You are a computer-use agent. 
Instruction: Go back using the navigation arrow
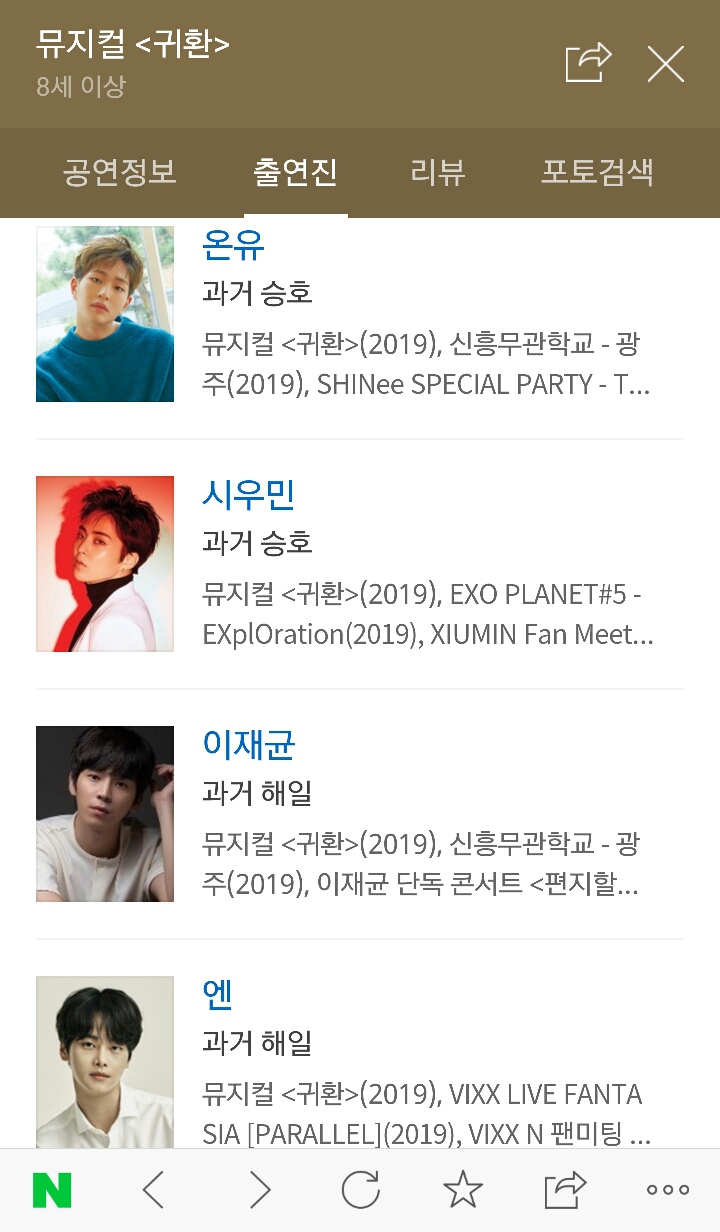(x=156, y=1190)
